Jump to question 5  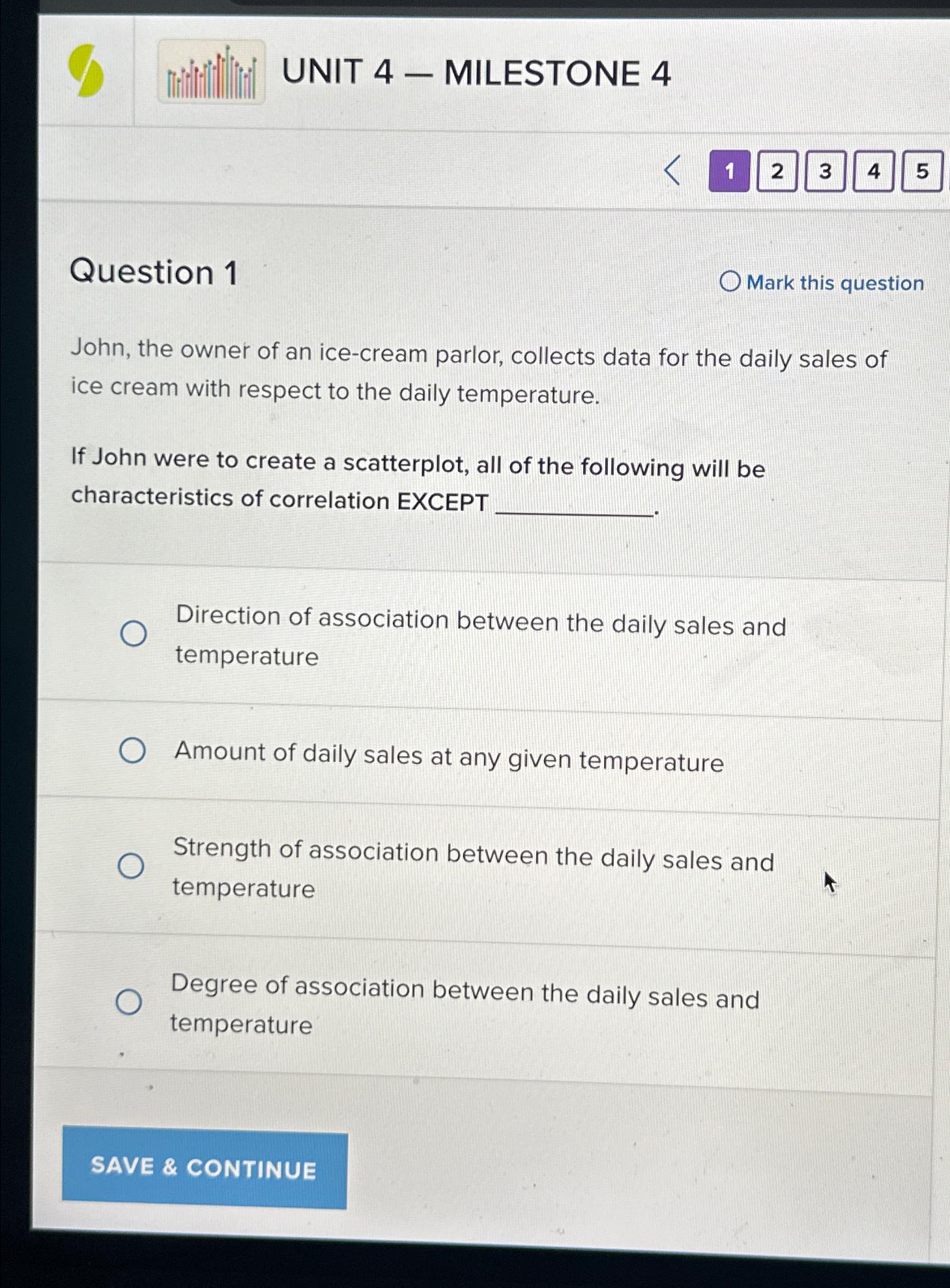921,171
